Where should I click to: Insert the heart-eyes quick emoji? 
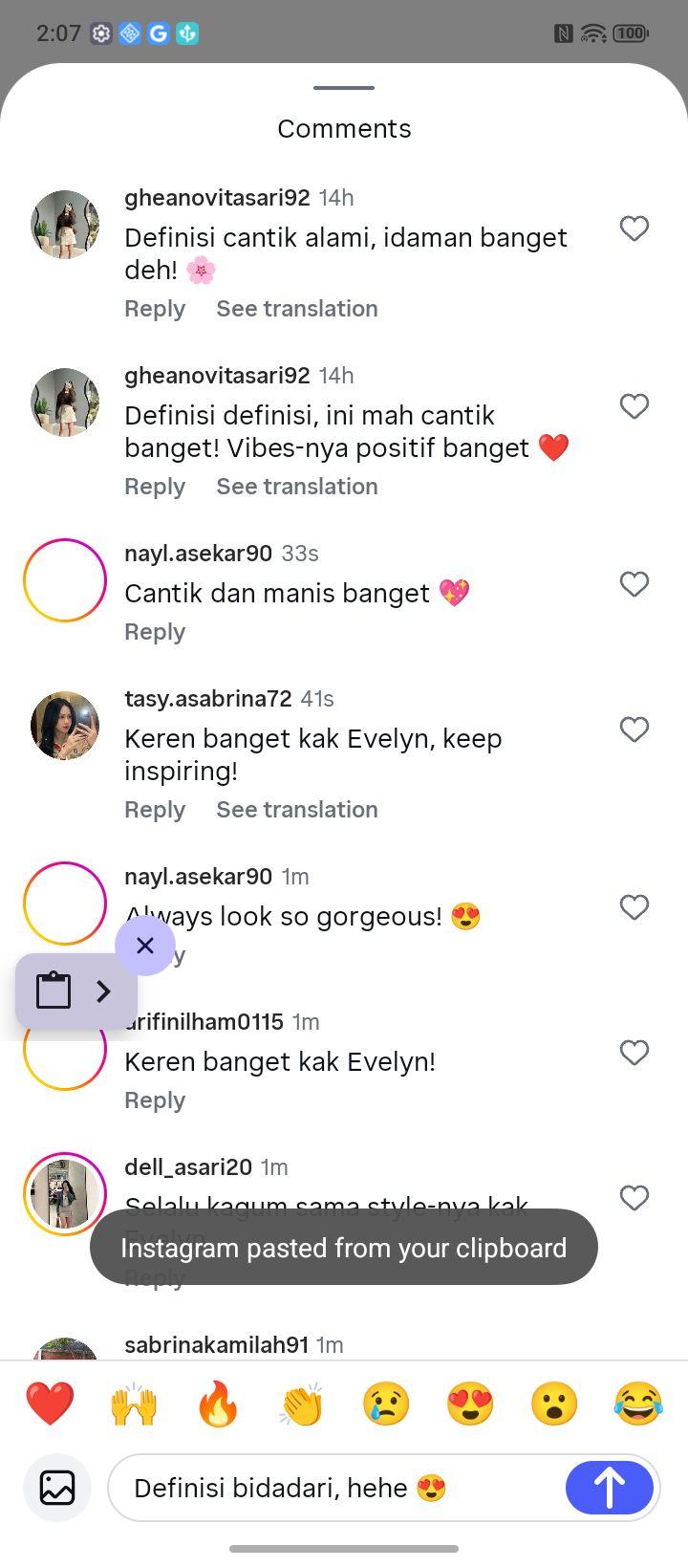(470, 1405)
